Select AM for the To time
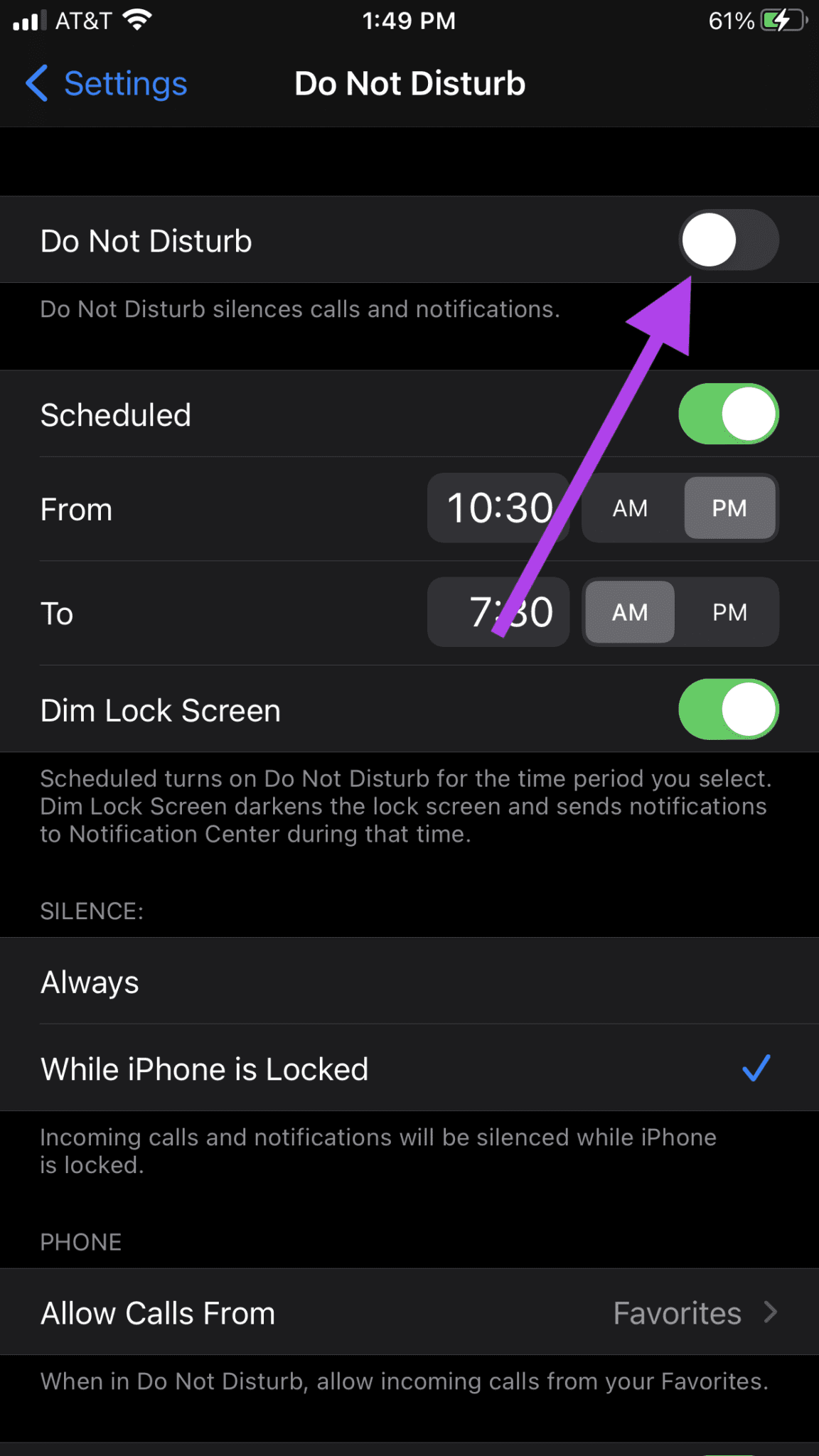 [630, 612]
